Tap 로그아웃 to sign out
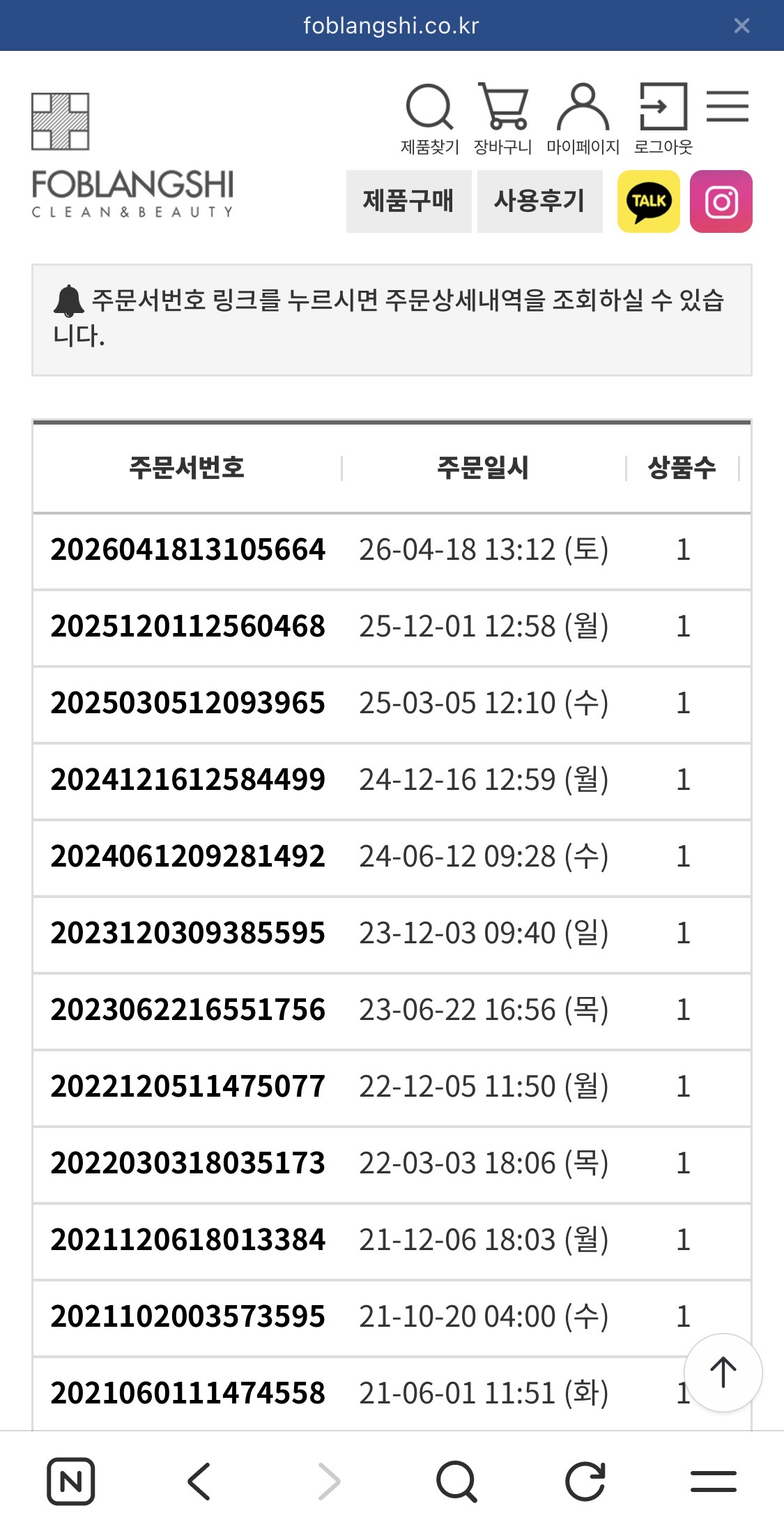This screenshot has width=784, height=1515. [x=663, y=118]
